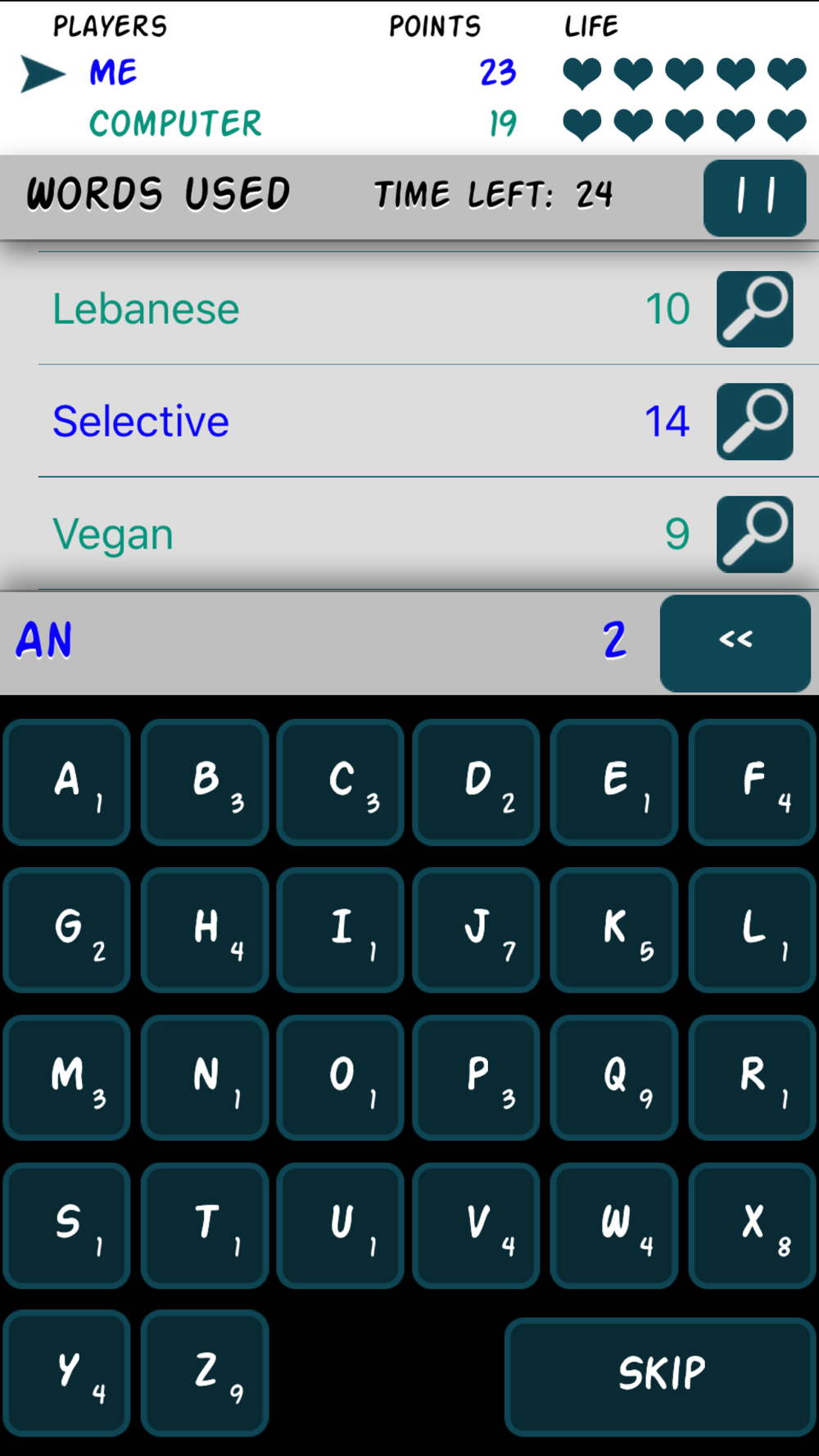Select the letter T tile

(x=205, y=1225)
